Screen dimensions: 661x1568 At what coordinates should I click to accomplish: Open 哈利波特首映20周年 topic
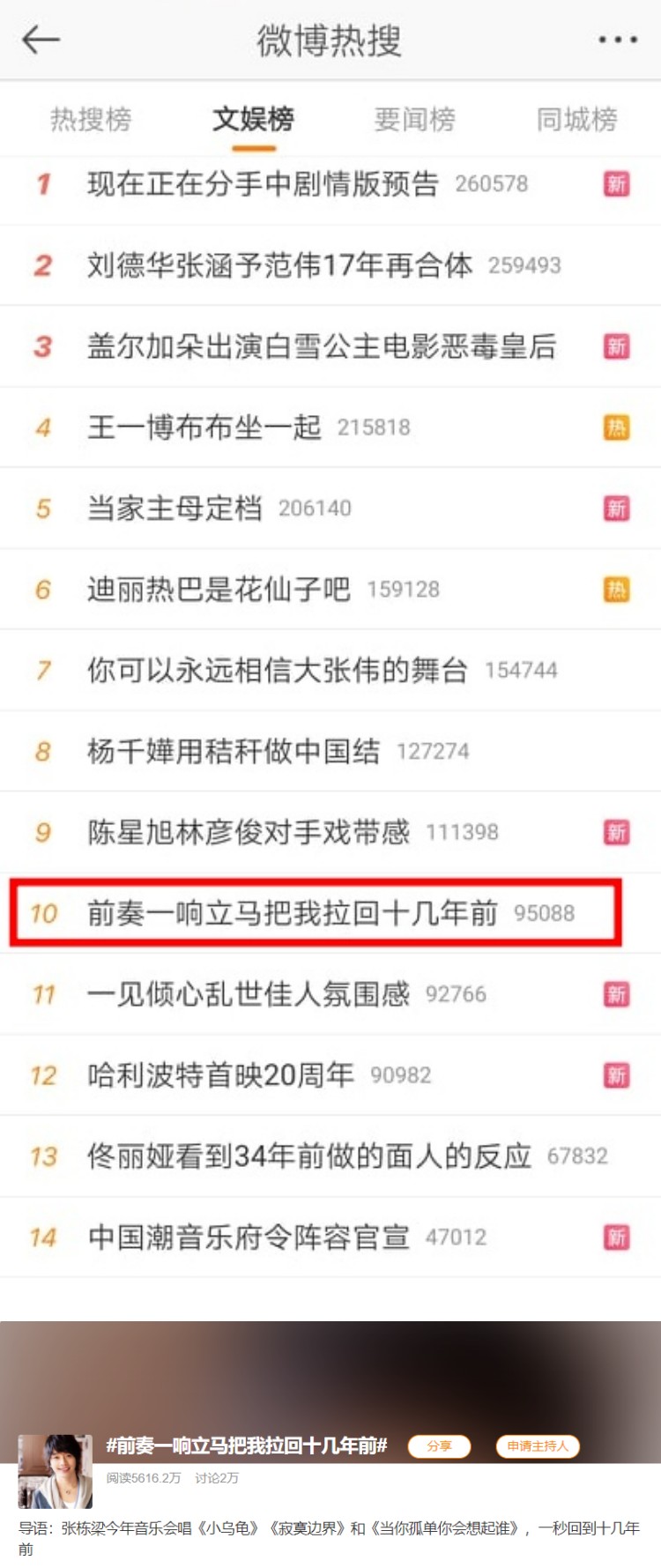coord(220,1075)
